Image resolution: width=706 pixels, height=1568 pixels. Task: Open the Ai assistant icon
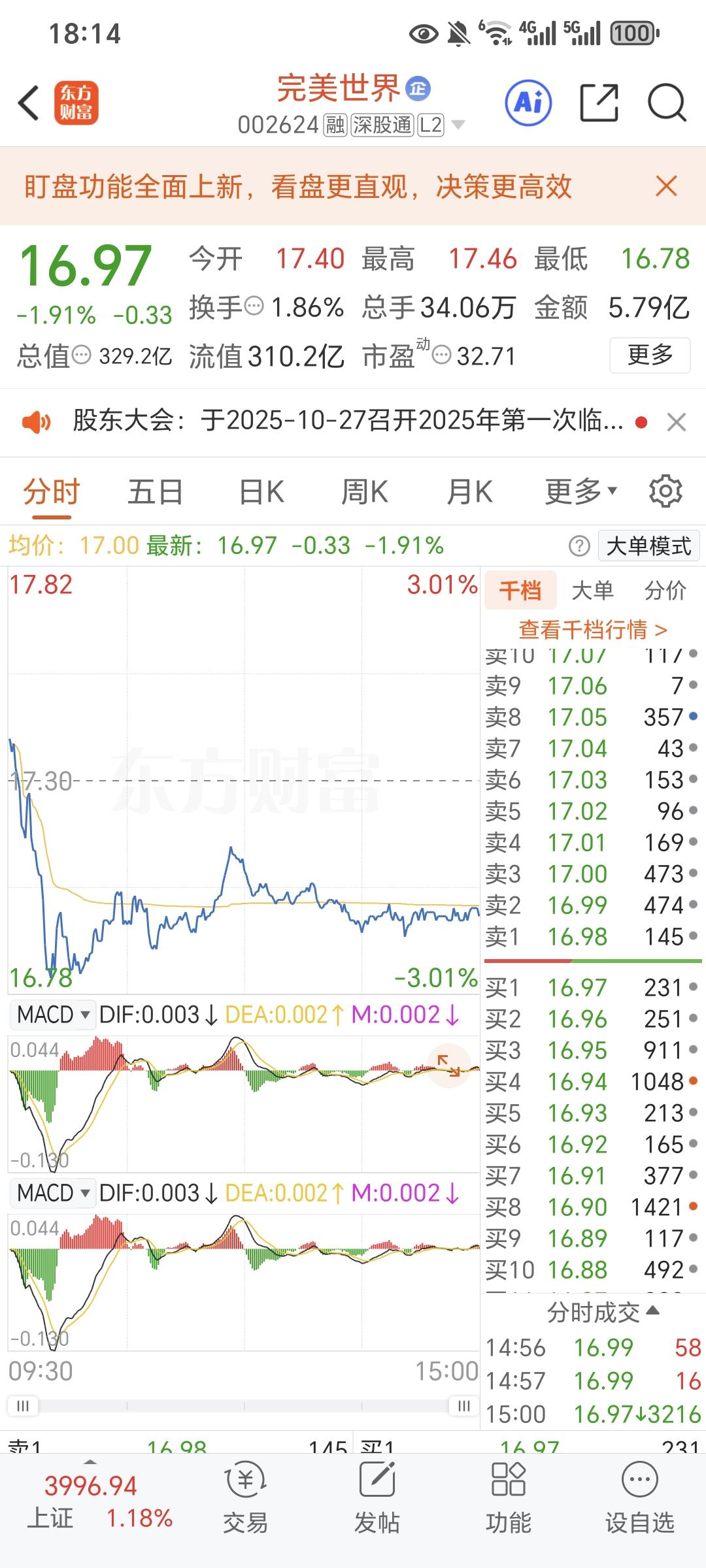click(x=528, y=103)
